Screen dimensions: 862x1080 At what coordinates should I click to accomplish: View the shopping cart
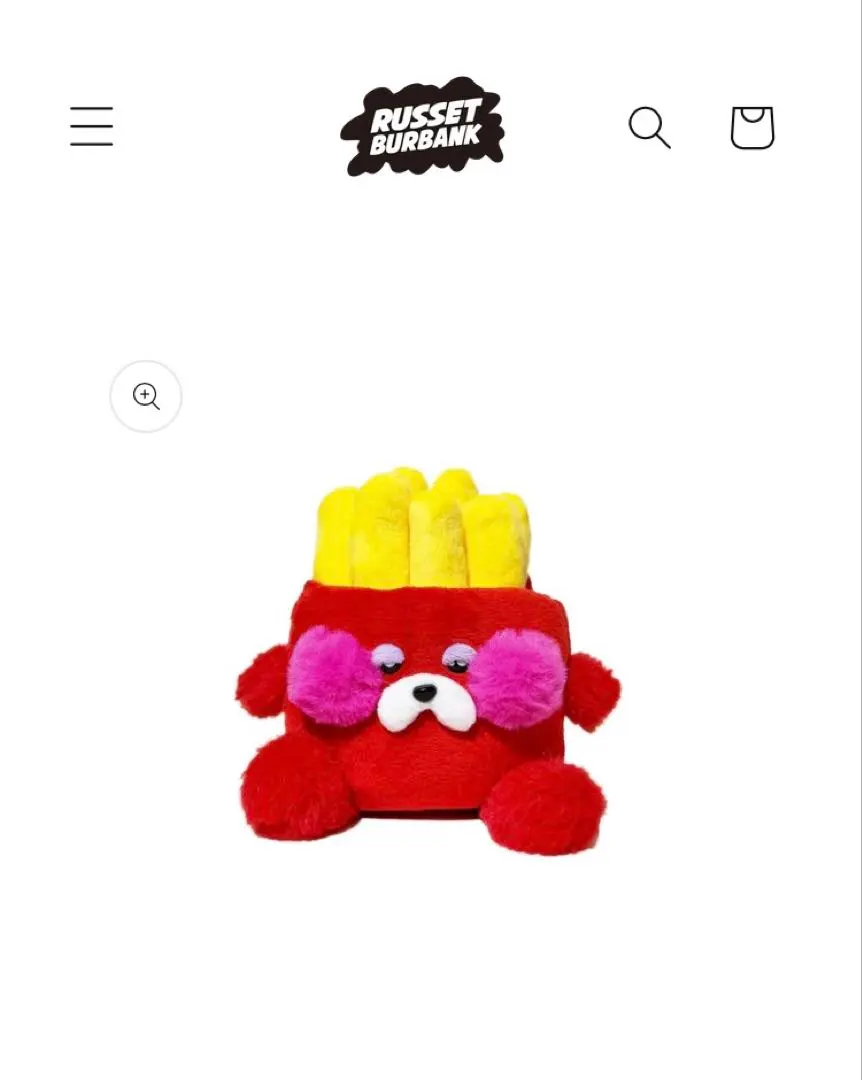tap(752, 128)
